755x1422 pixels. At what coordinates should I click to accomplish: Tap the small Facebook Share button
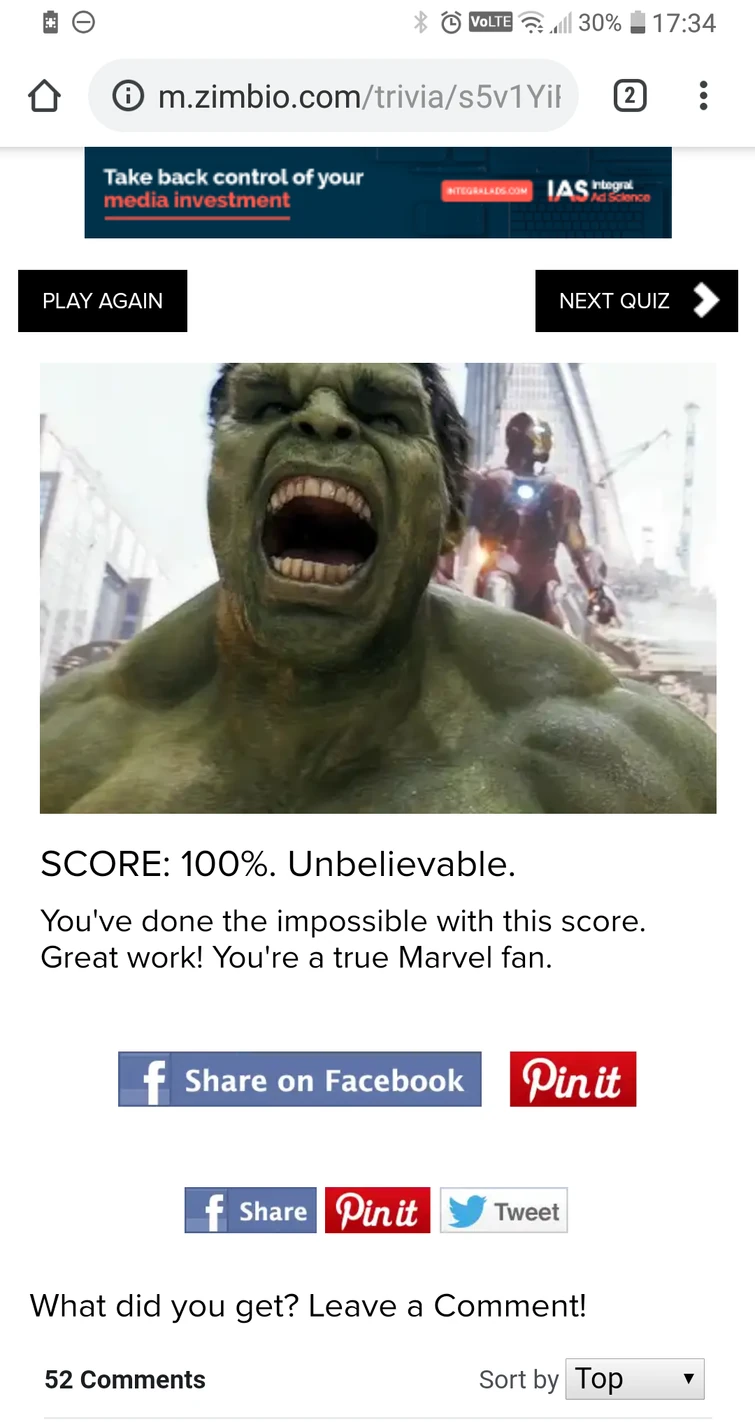250,1211
